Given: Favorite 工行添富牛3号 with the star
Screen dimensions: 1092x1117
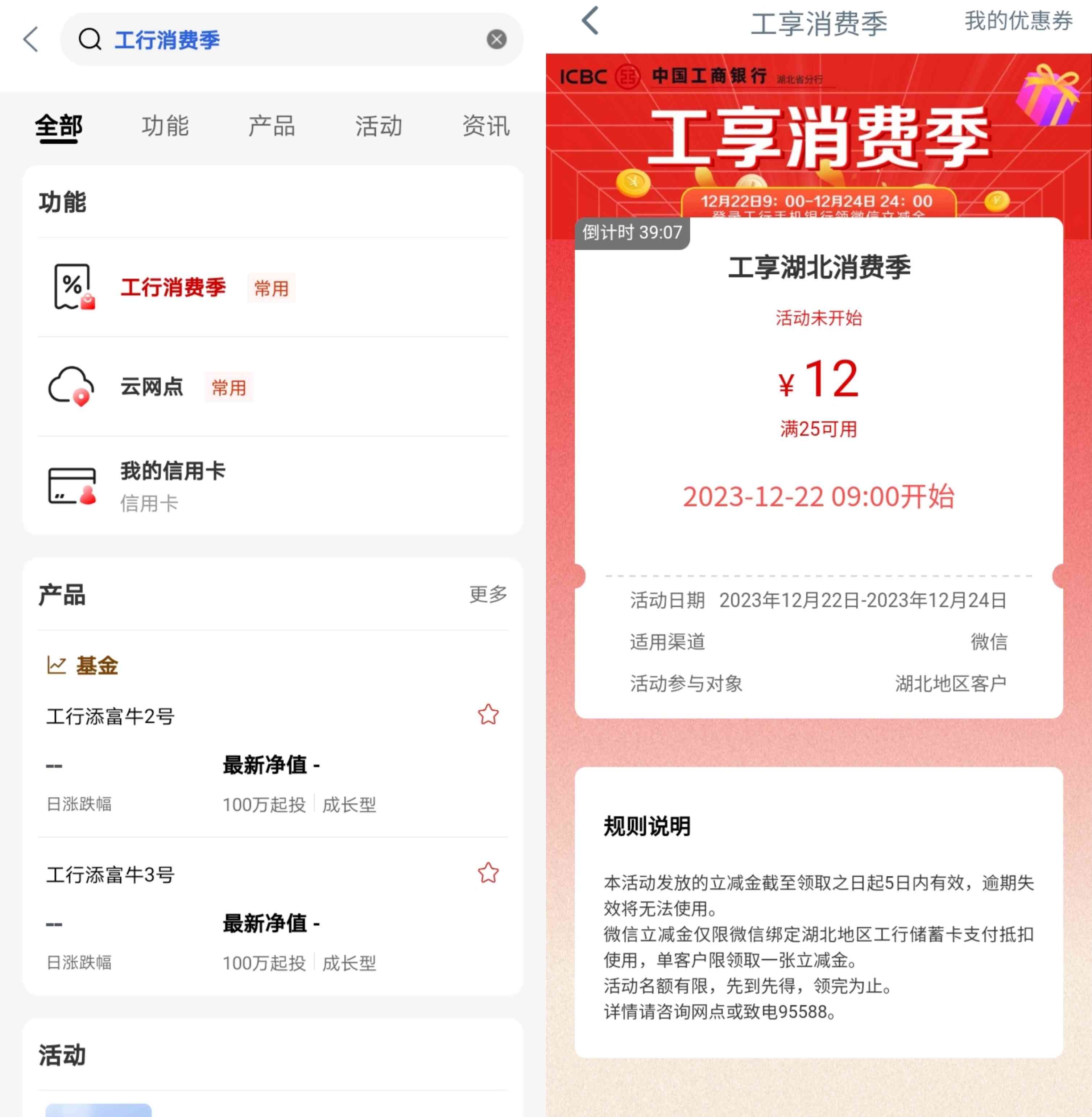Looking at the screenshot, I should click(x=488, y=873).
